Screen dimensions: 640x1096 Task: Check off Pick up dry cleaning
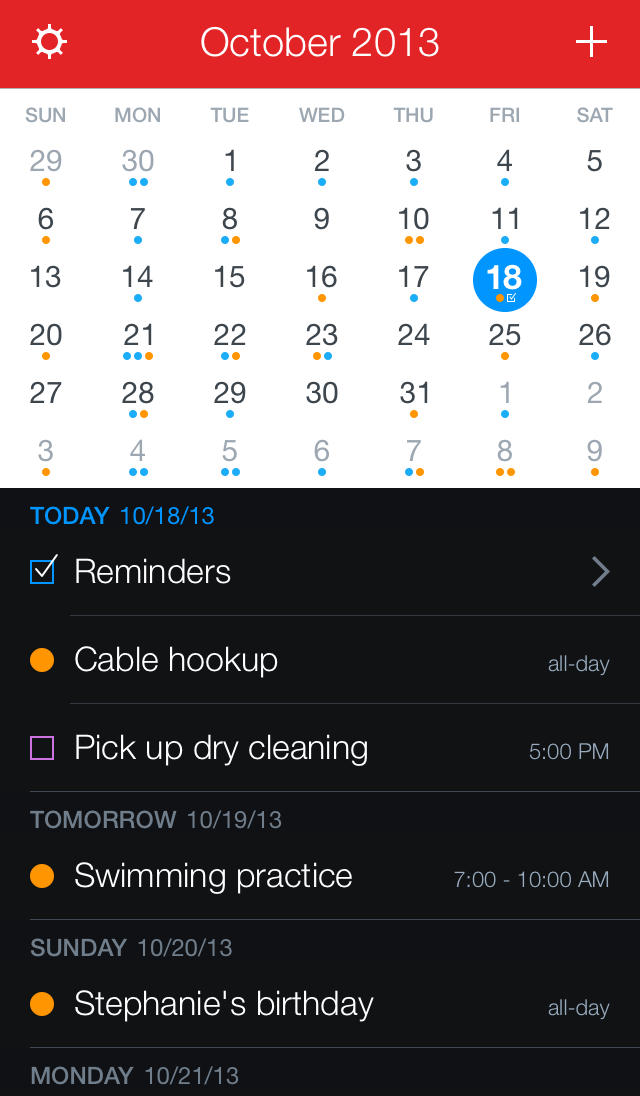pos(42,748)
